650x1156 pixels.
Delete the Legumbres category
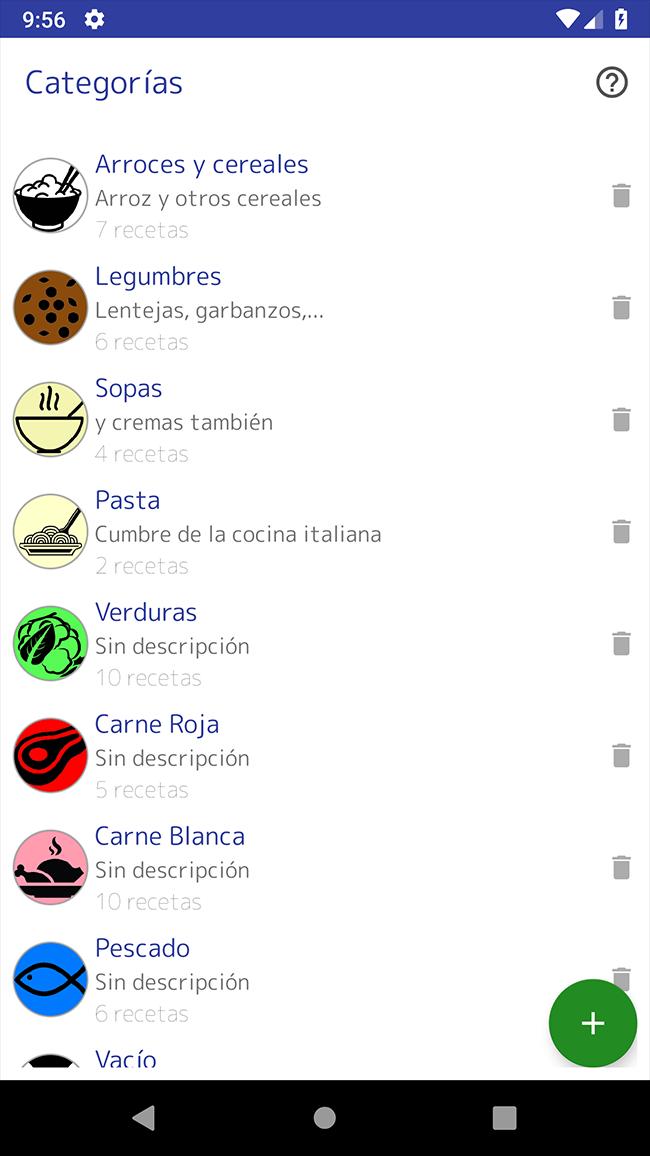coord(621,308)
